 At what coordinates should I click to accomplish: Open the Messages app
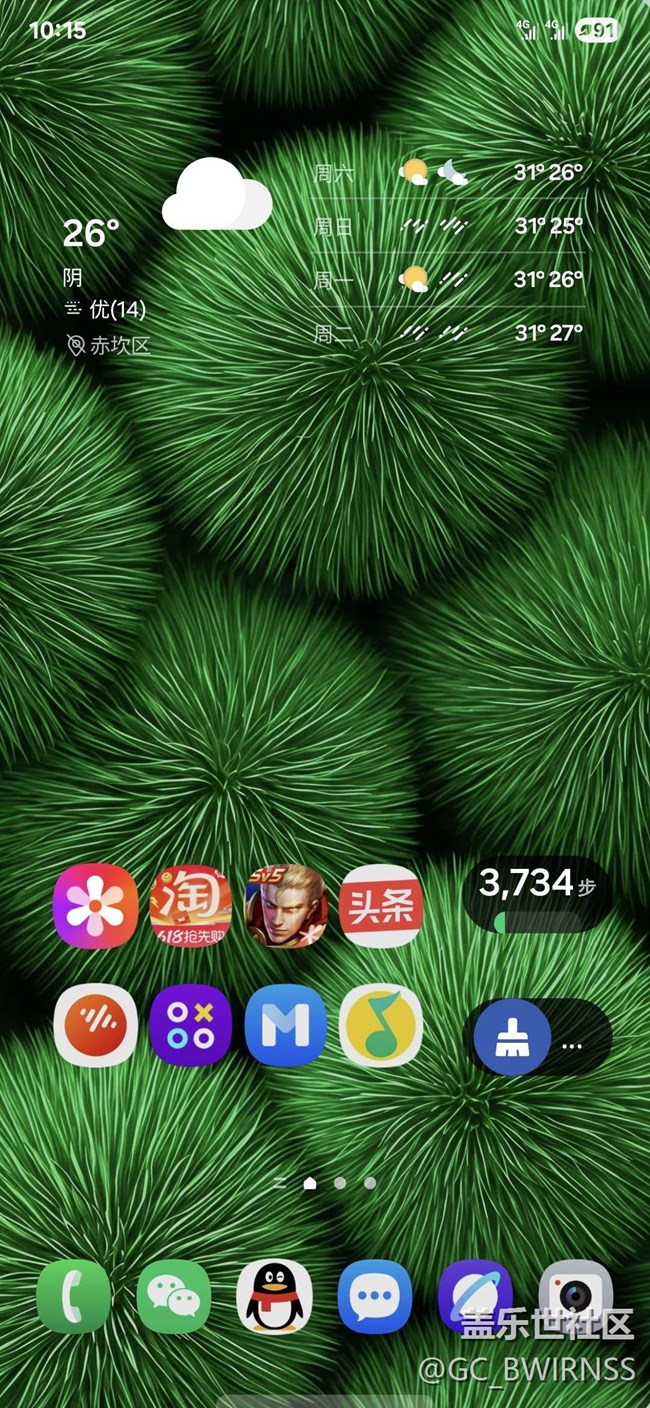(375, 1296)
